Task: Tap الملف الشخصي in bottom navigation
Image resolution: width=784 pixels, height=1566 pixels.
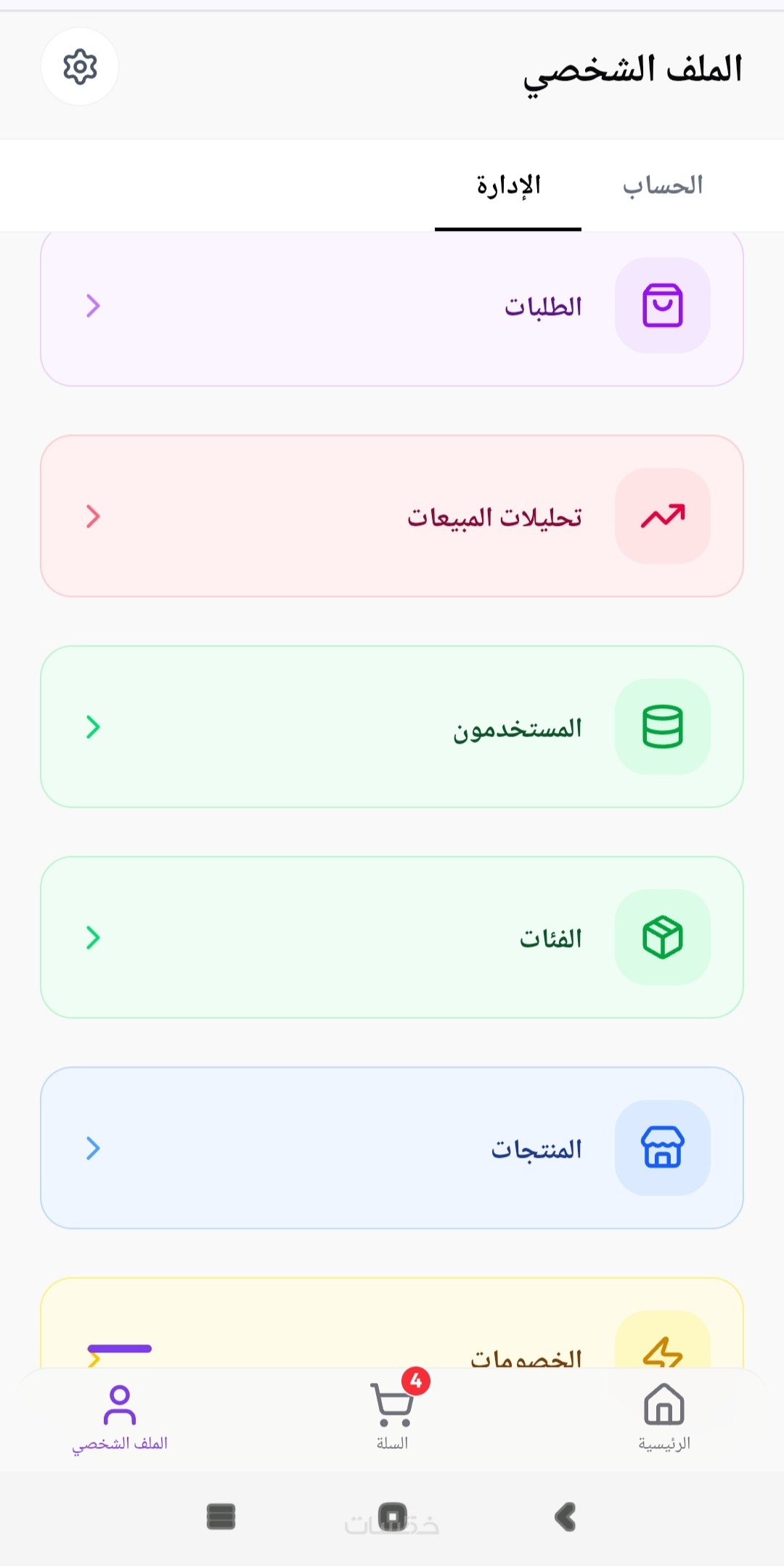Action: tap(120, 1416)
